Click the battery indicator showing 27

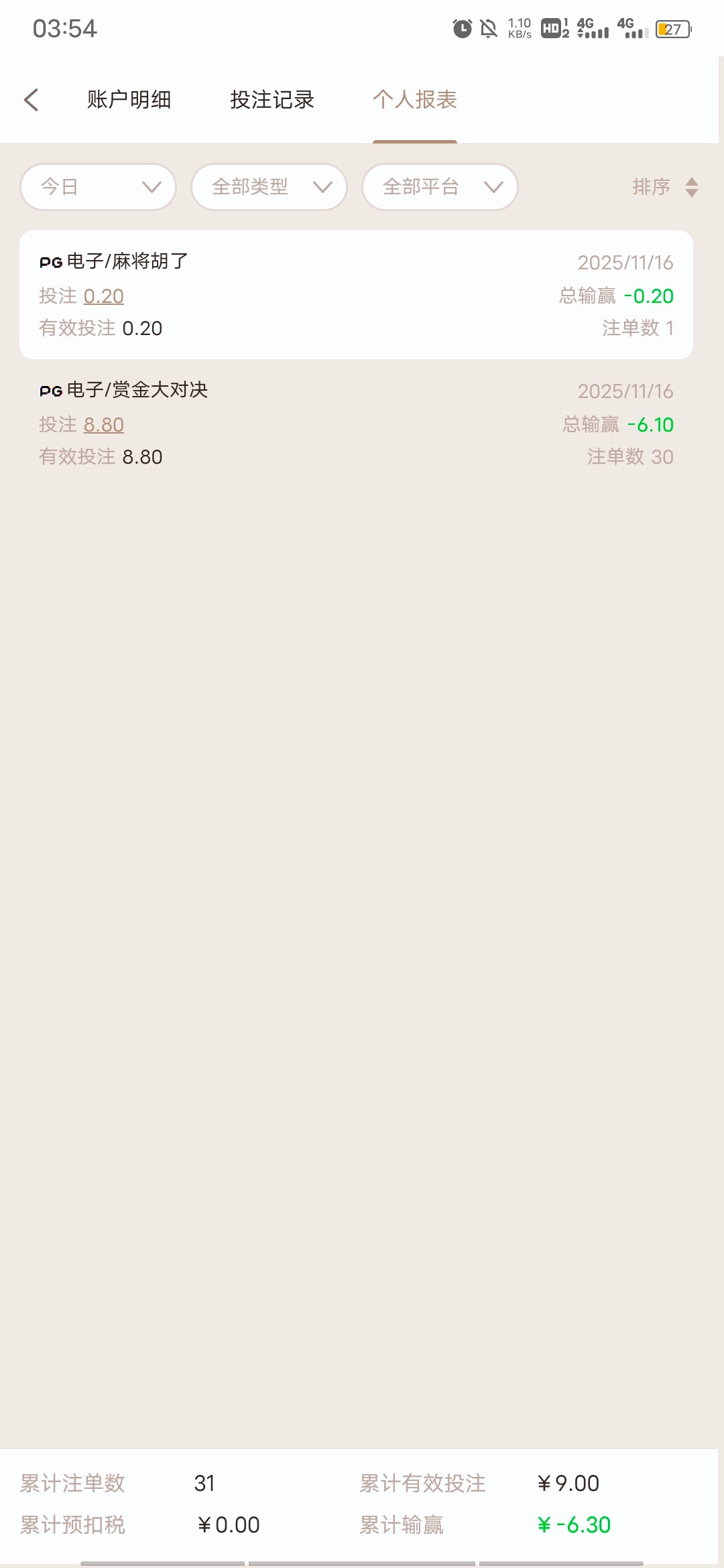[x=673, y=28]
